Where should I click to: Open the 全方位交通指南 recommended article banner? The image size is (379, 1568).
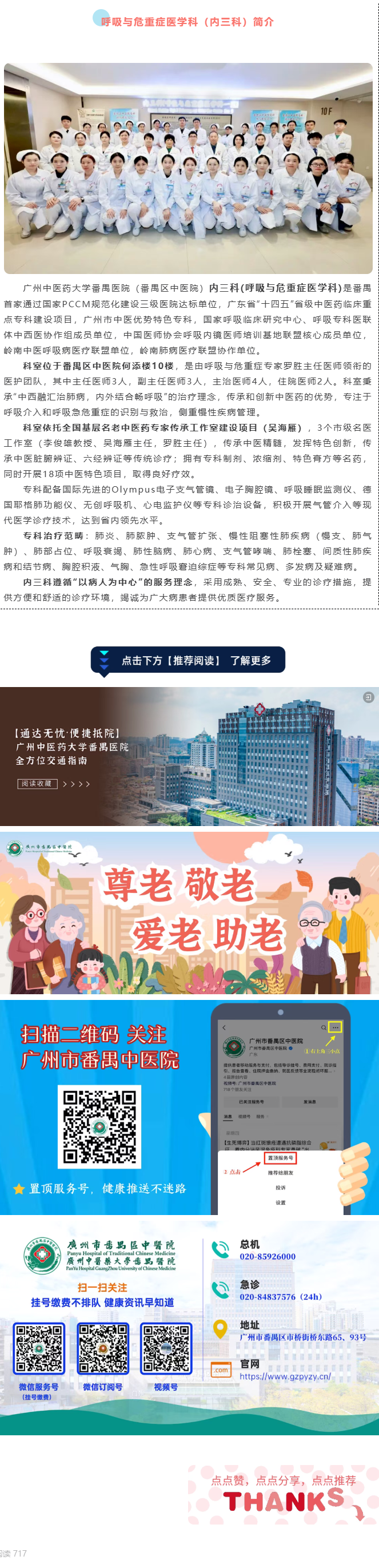189,756
